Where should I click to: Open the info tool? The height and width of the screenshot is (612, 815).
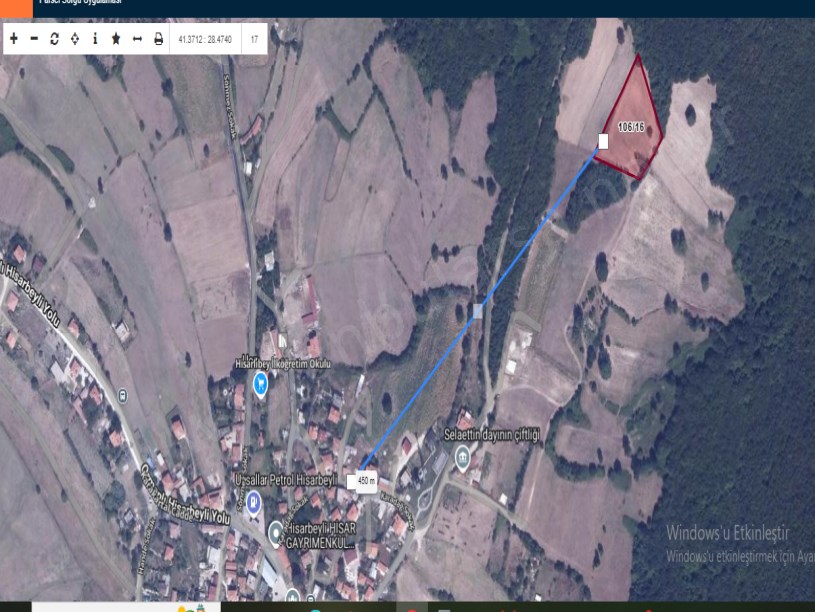pos(95,40)
